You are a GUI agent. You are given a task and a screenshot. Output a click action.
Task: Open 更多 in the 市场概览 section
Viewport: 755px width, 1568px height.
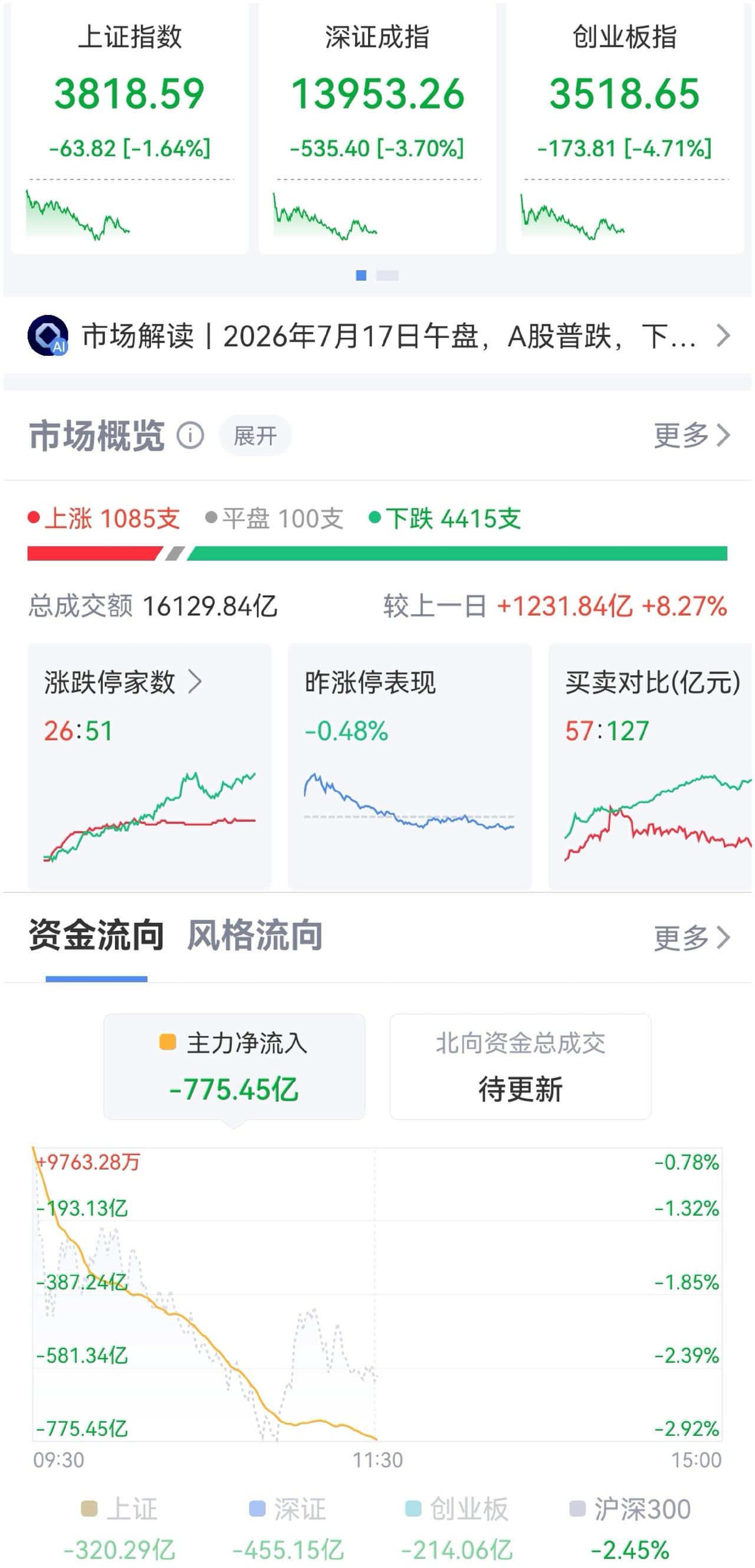[692, 436]
